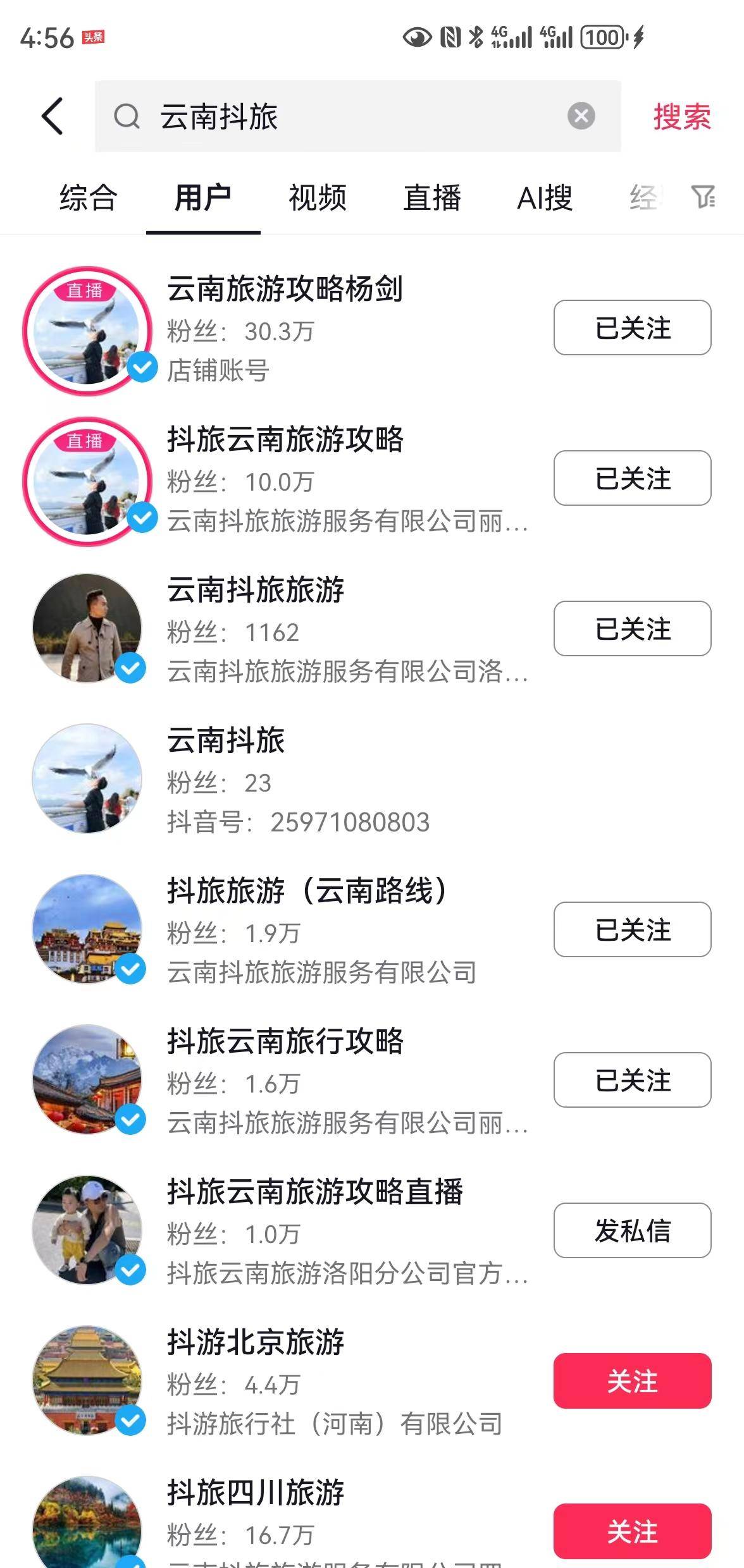This screenshot has height=1568, width=744.
Task: Tap the red 搜索 button
Action: [681, 117]
